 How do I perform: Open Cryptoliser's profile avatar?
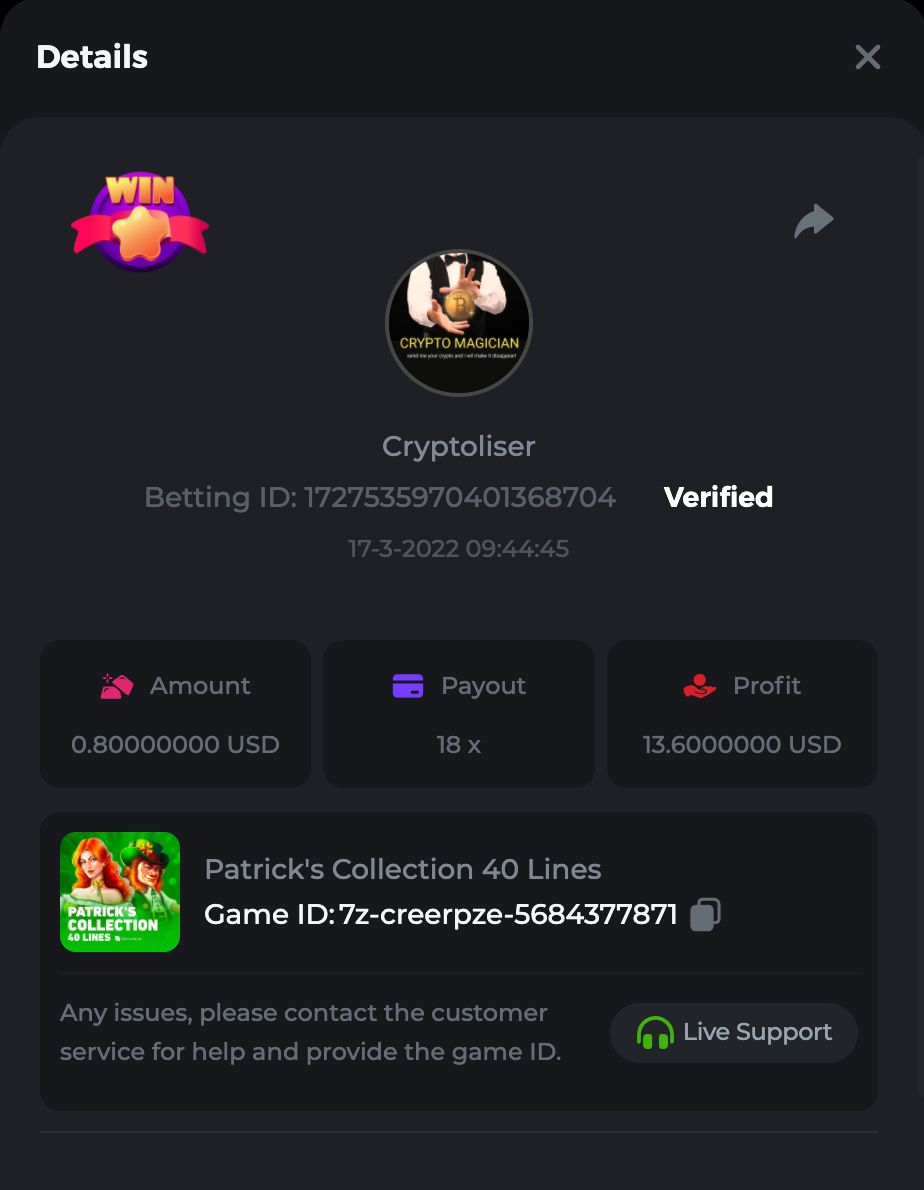tap(459, 323)
